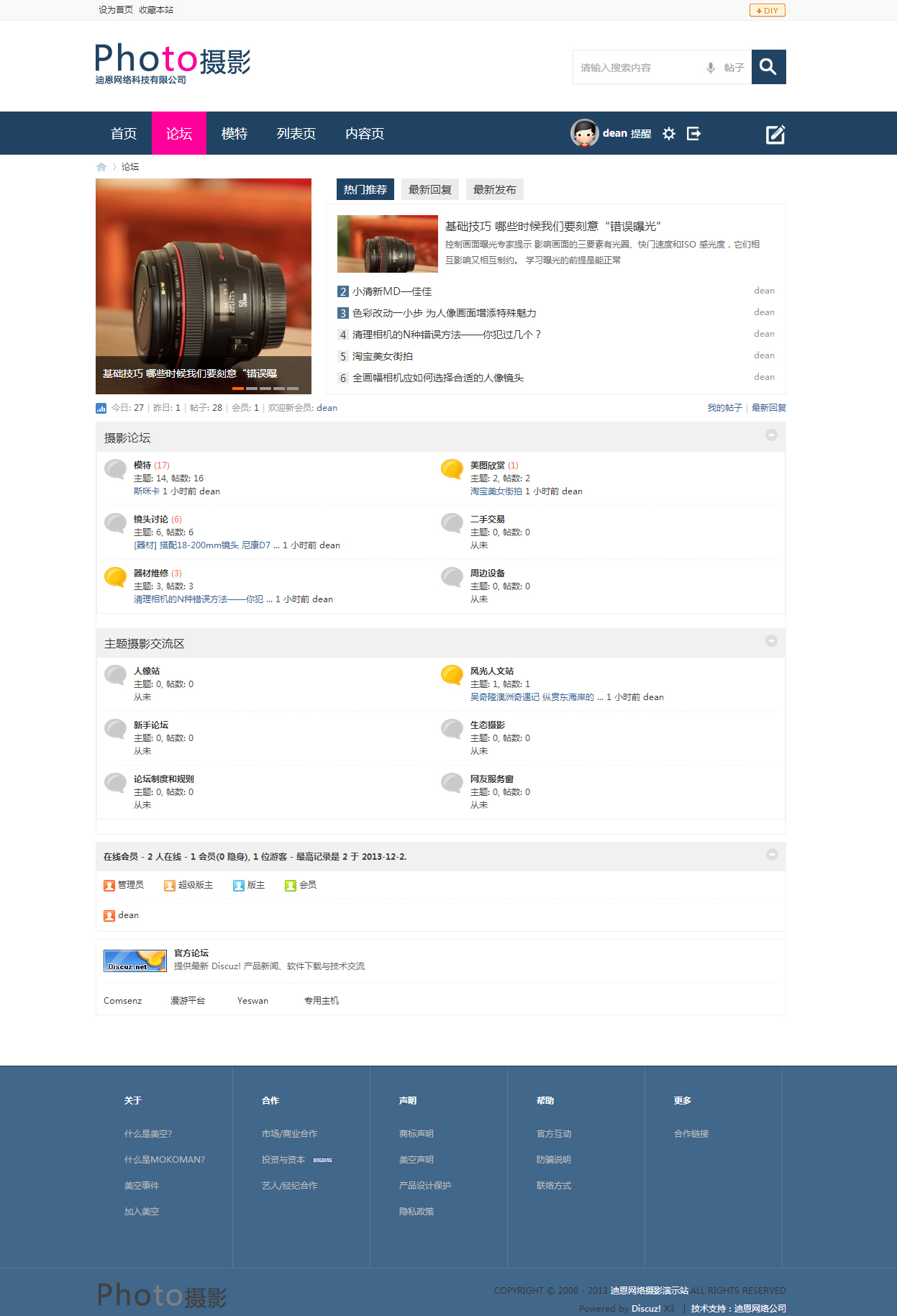This screenshot has width=897, height=1316.
Task: Tap the search magnifier button
Action: click(768, 67)
